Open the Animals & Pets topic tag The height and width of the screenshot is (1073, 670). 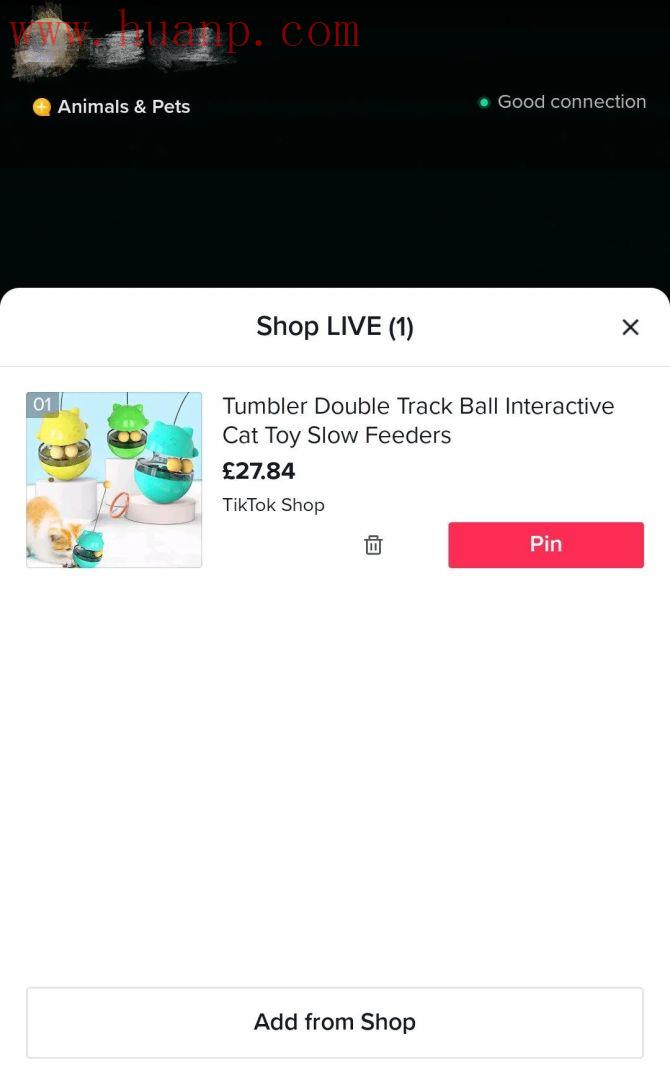112,107
